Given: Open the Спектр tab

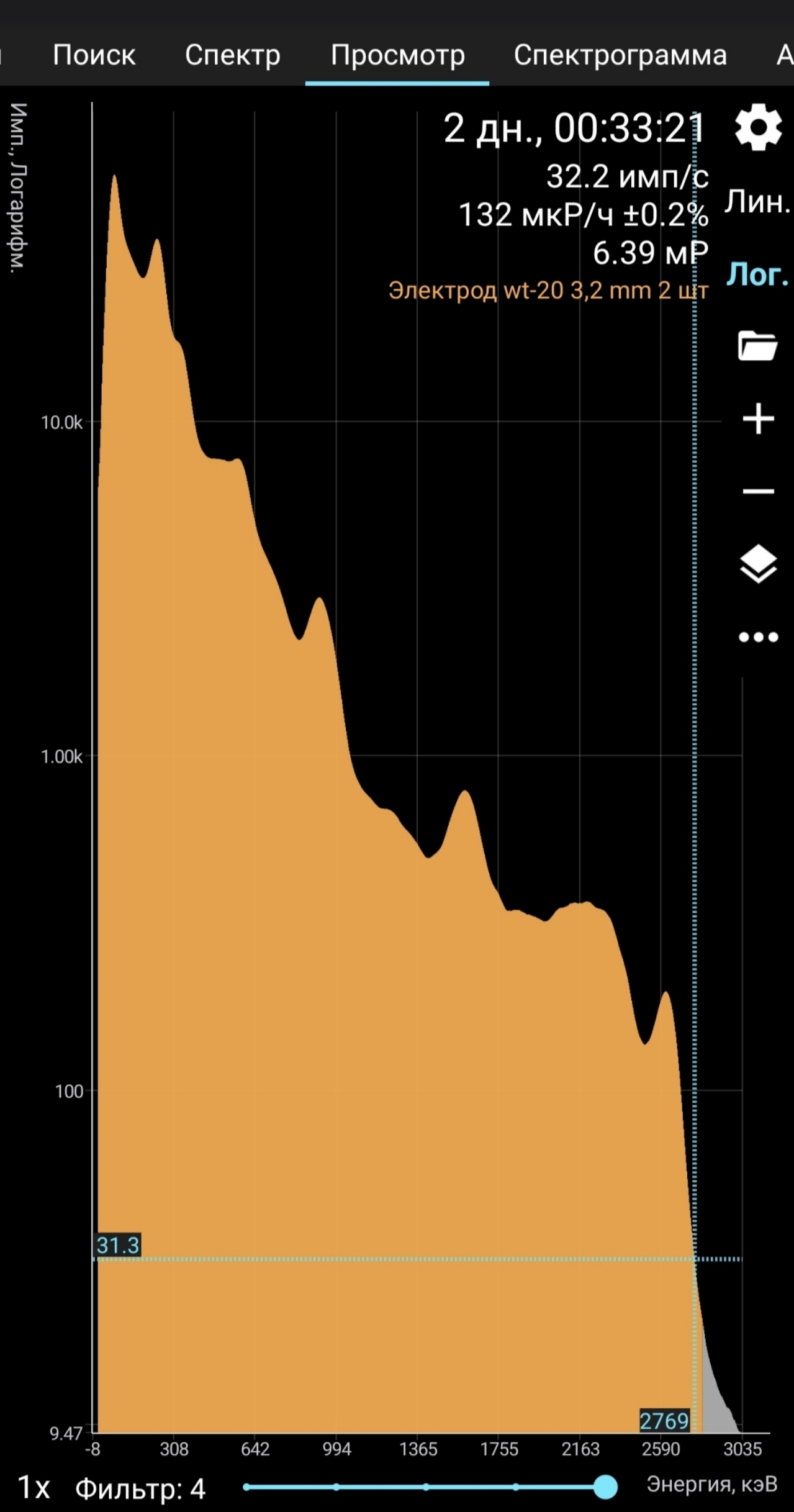Looking at the screenshot, I should tap(233, 55).
